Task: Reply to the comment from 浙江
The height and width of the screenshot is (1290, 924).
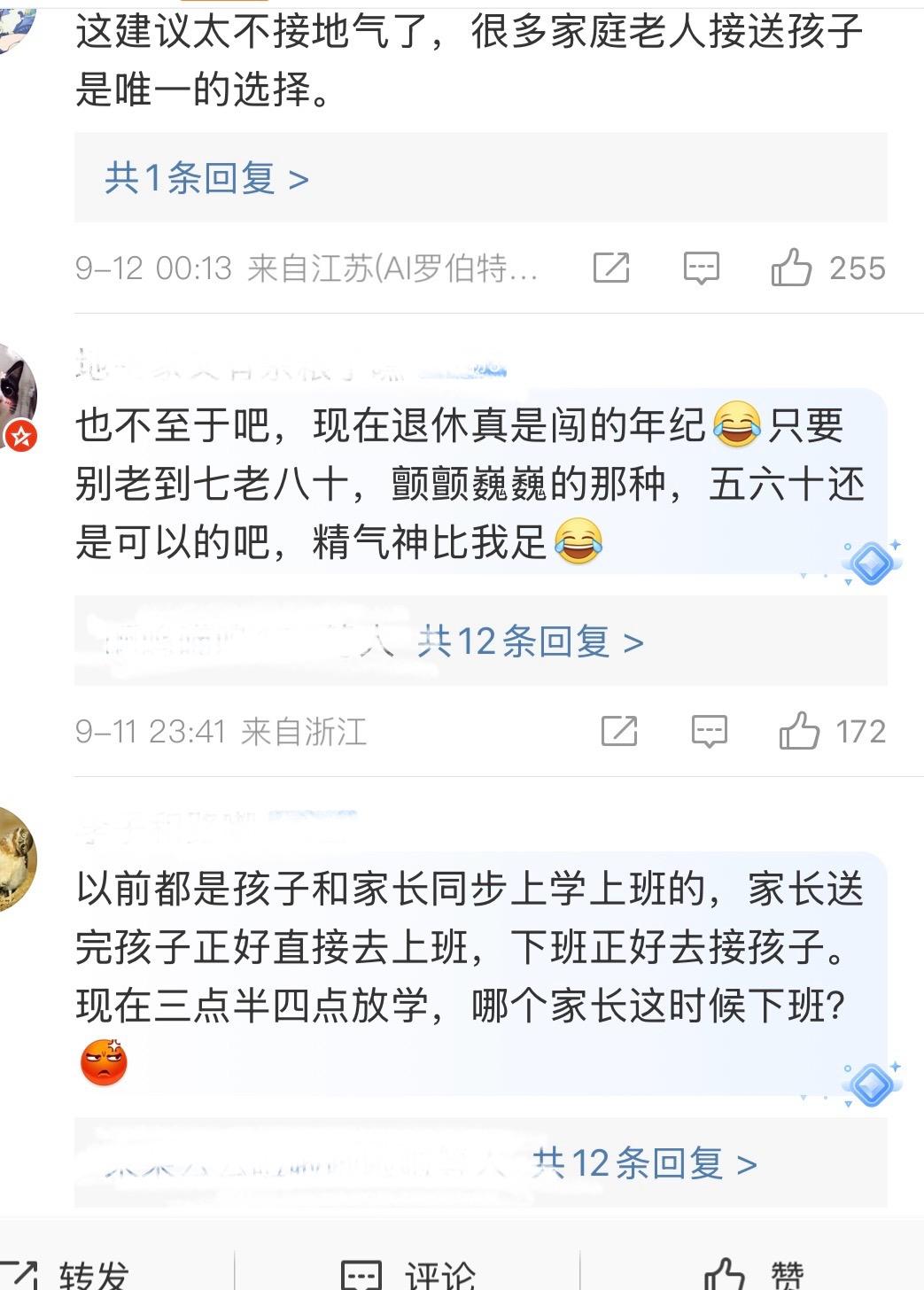Action: (709, 731)
